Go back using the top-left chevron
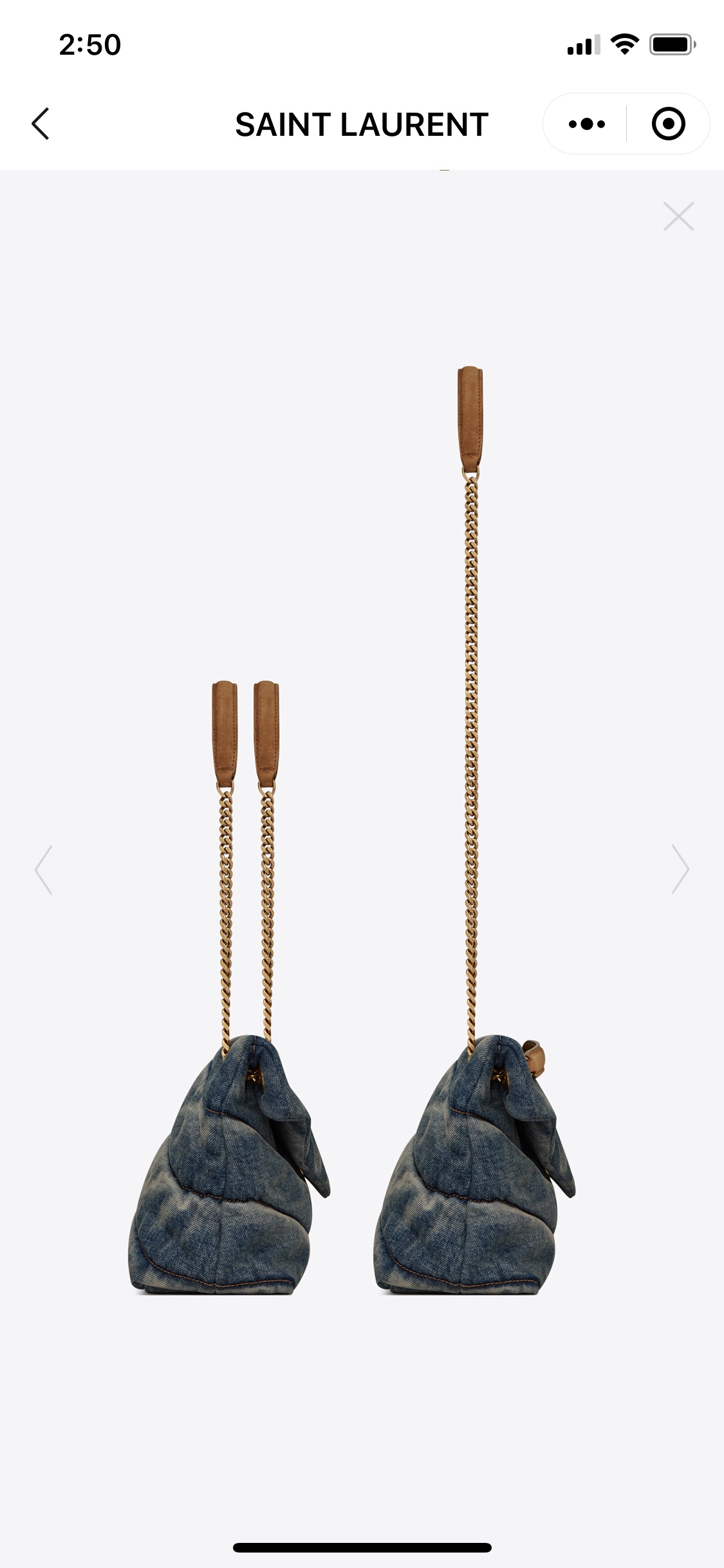The height and width of the screenshot is (1568, 724). 41,123
